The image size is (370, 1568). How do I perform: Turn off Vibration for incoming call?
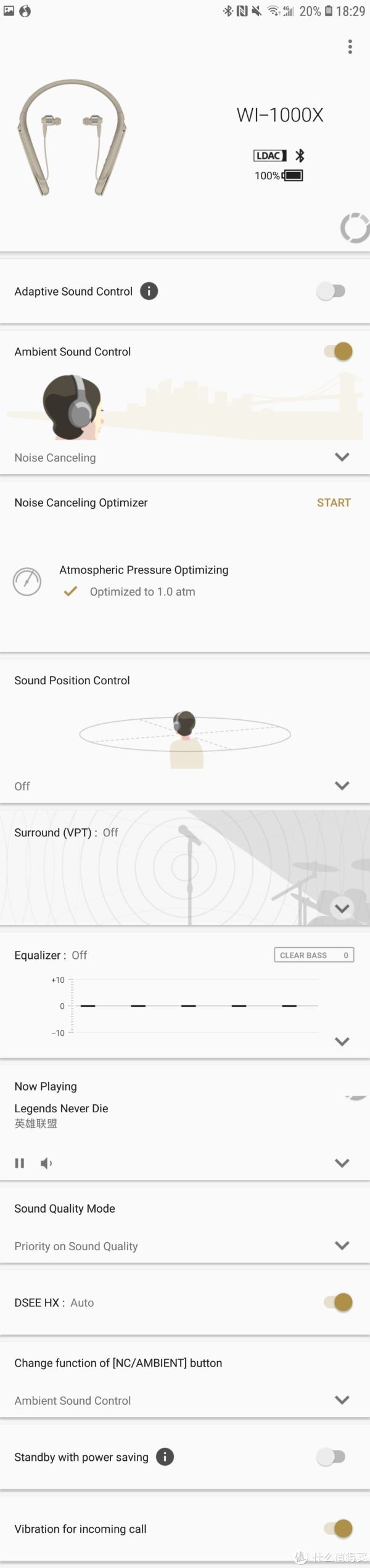coord(339,1528)
